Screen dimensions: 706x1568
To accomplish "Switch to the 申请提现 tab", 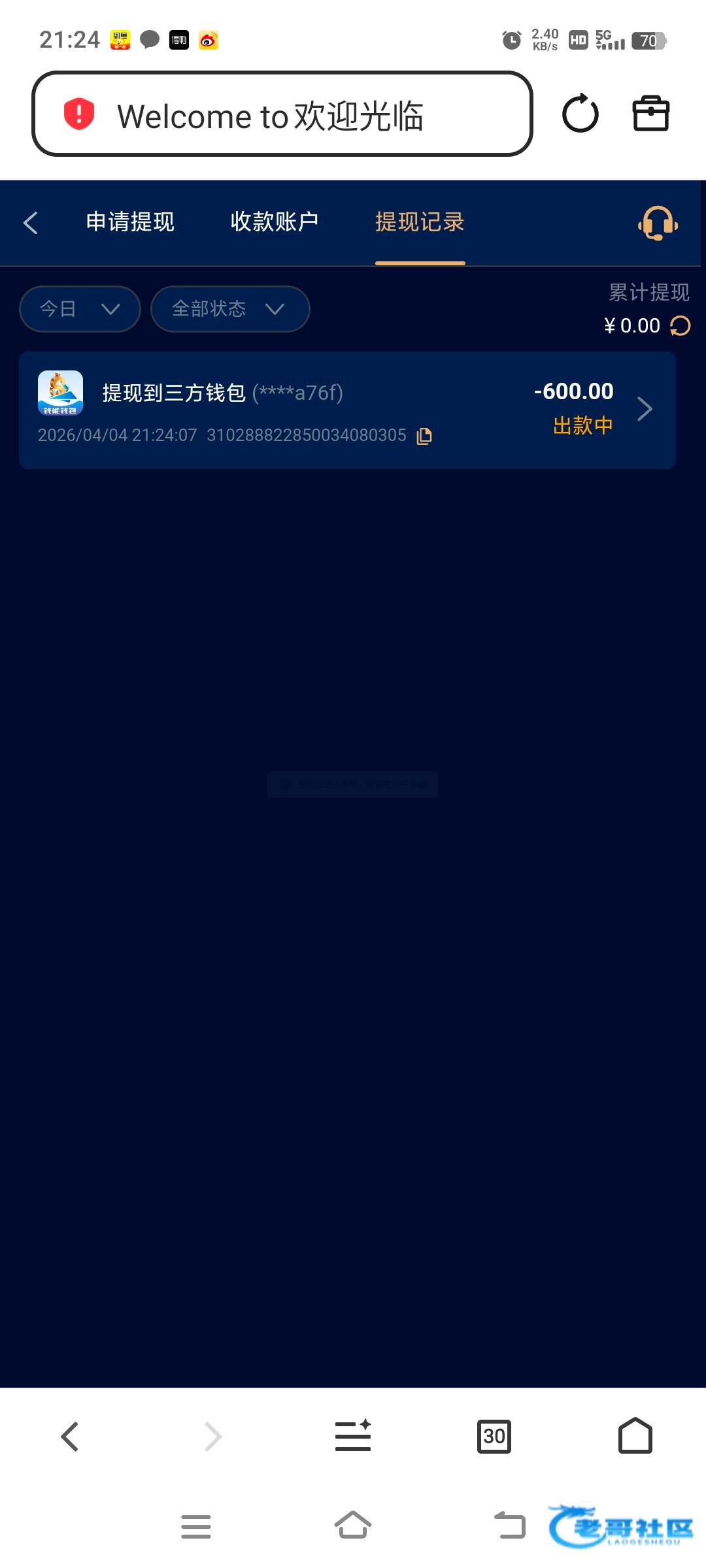I will 130,222.
